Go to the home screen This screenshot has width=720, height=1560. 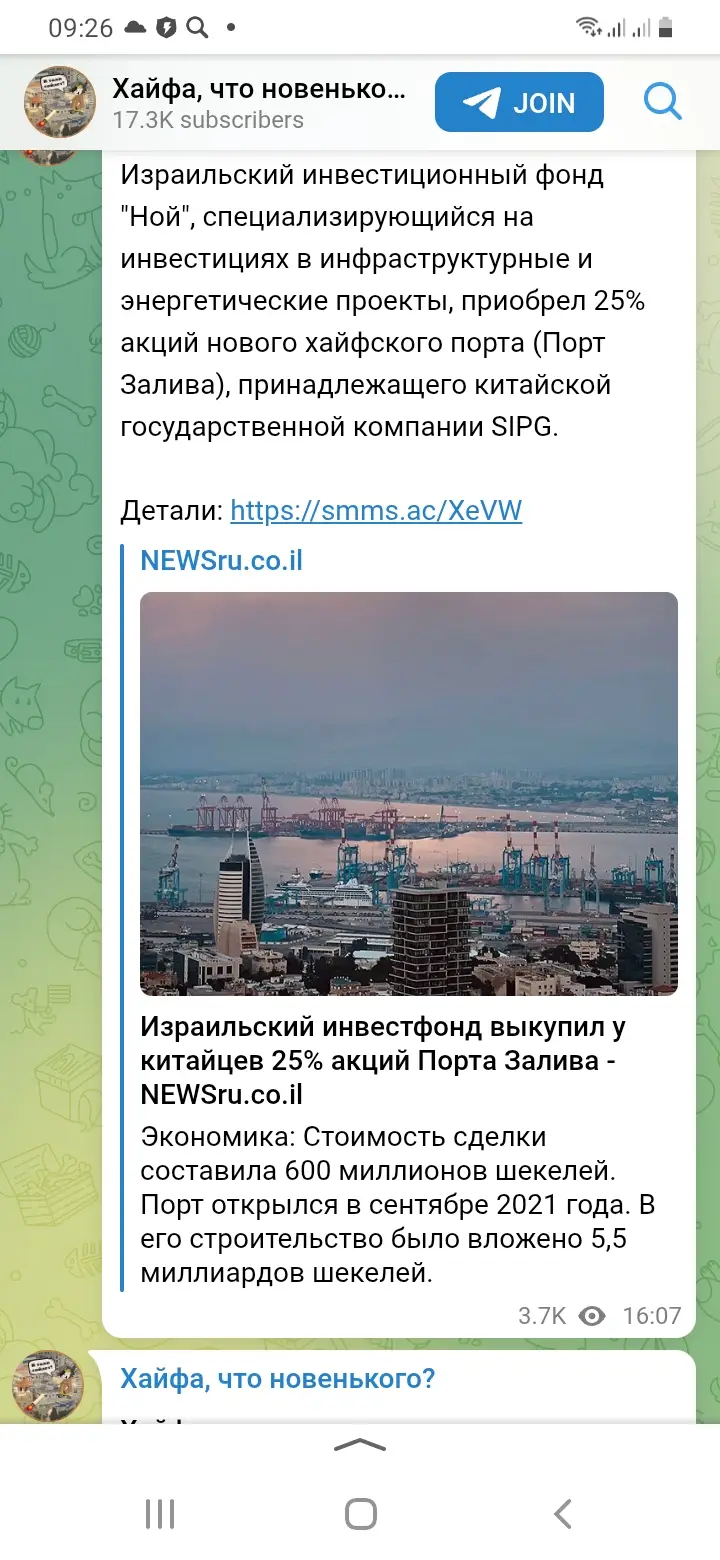360,1513
